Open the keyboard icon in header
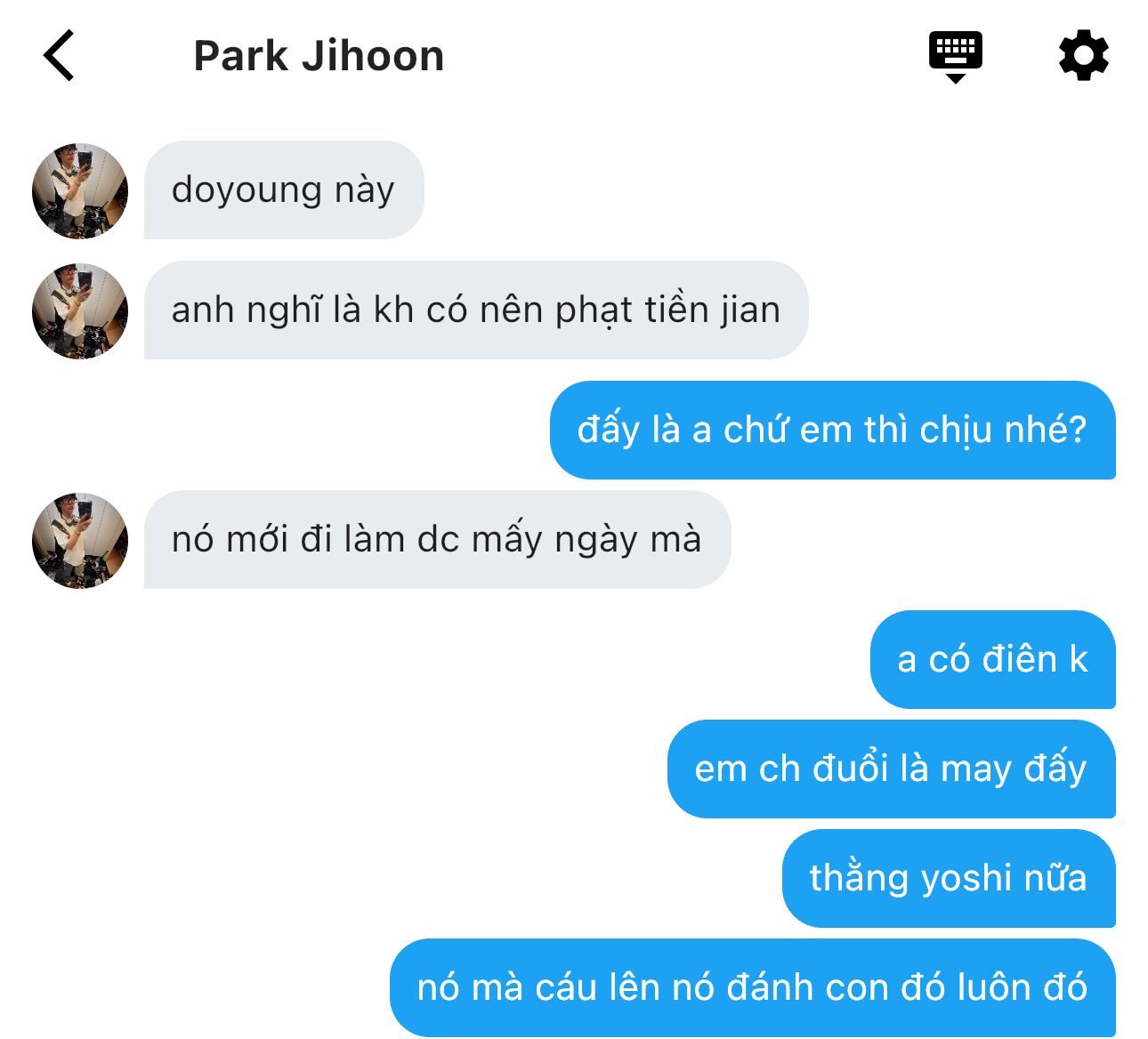 click(955, 57)
